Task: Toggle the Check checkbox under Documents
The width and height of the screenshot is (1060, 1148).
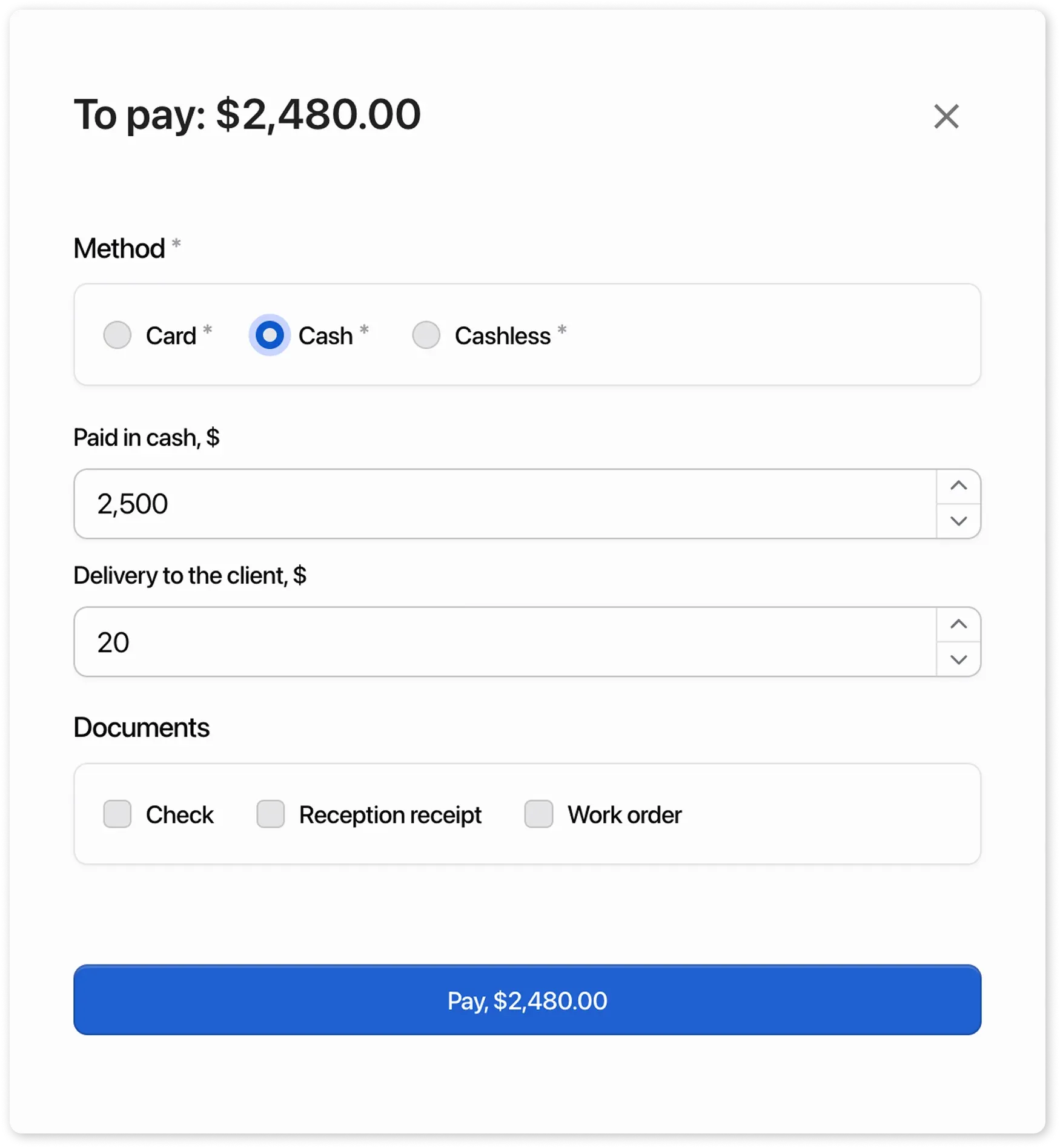Action: (118, 815)
